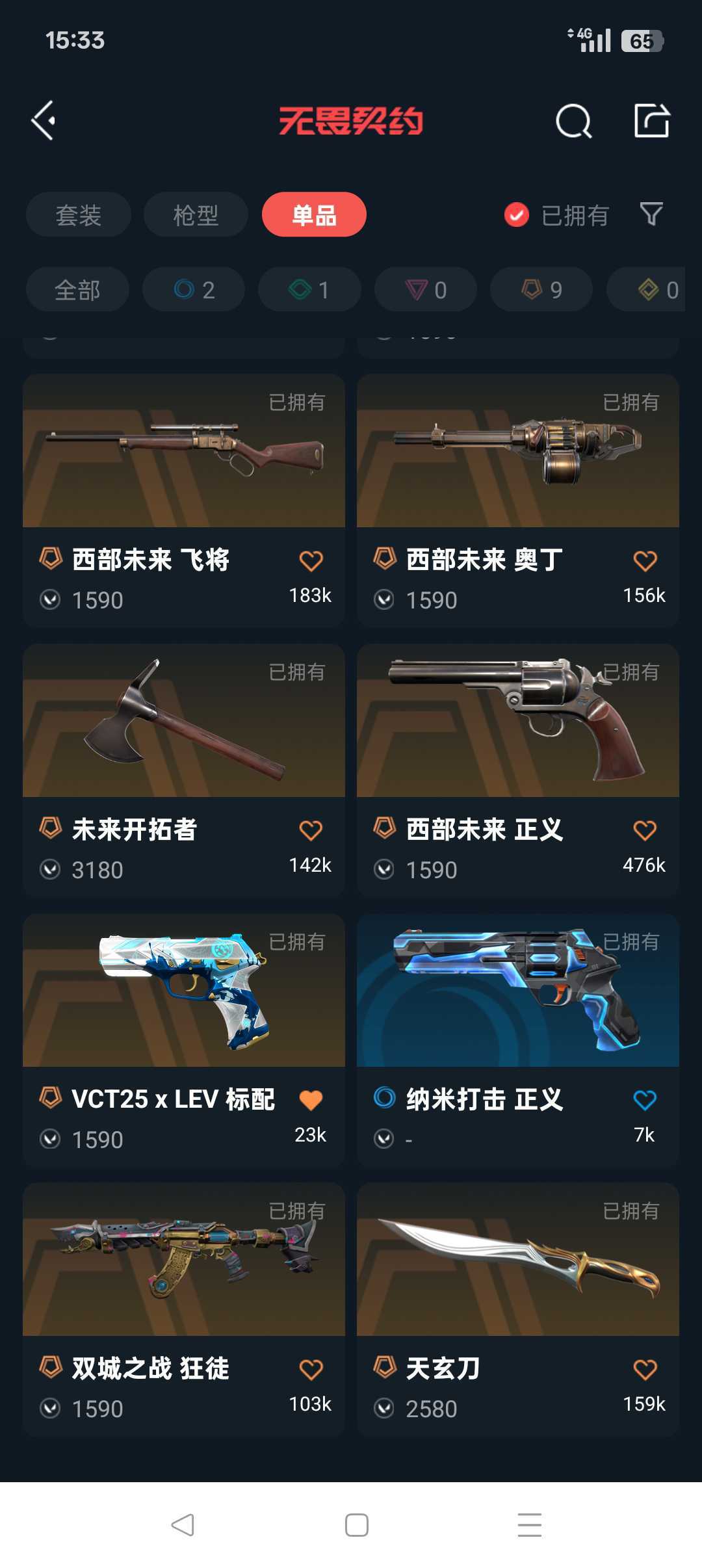Filter by the blue tier chip showing 2
This screenshot has width=702, height=1568.
194,289
